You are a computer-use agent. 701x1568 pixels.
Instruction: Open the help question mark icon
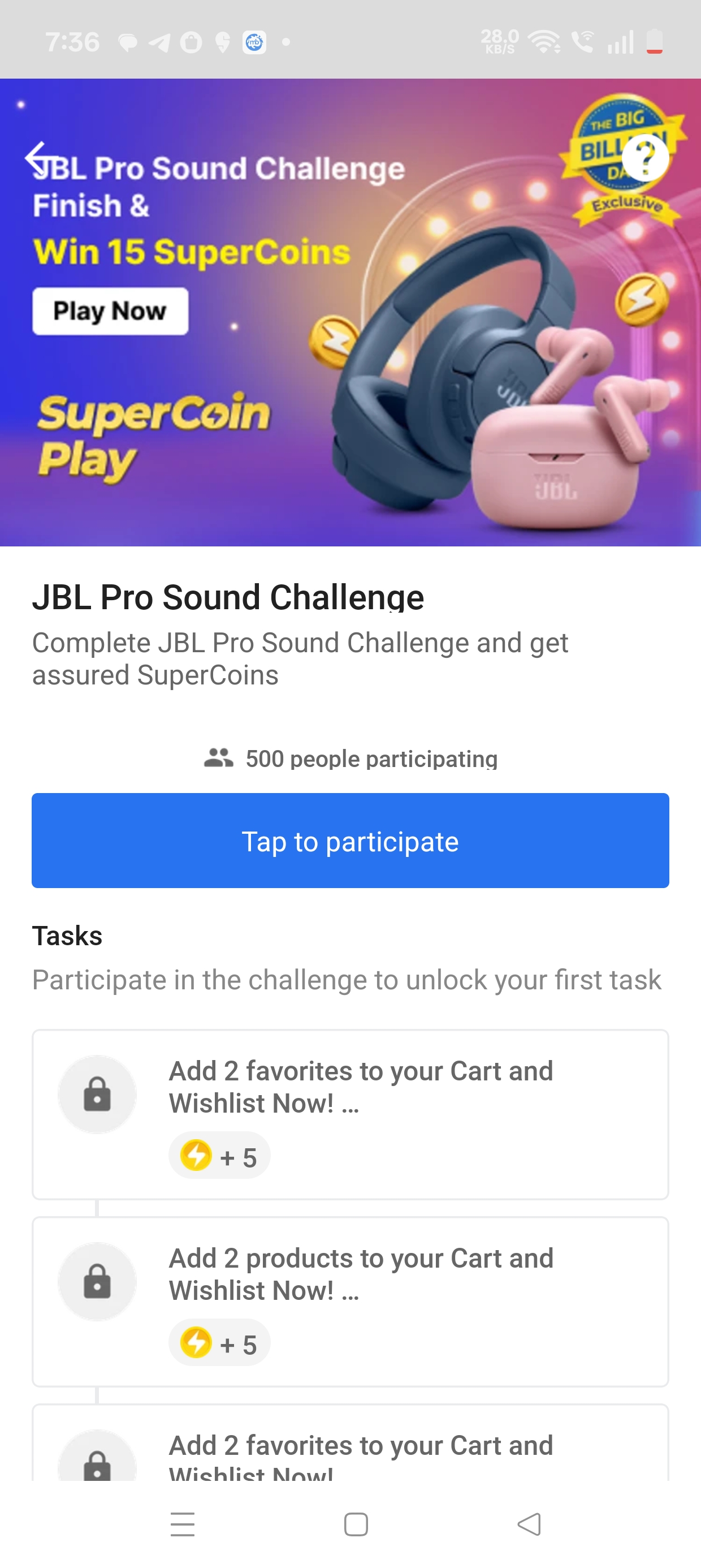pos(646,160)
